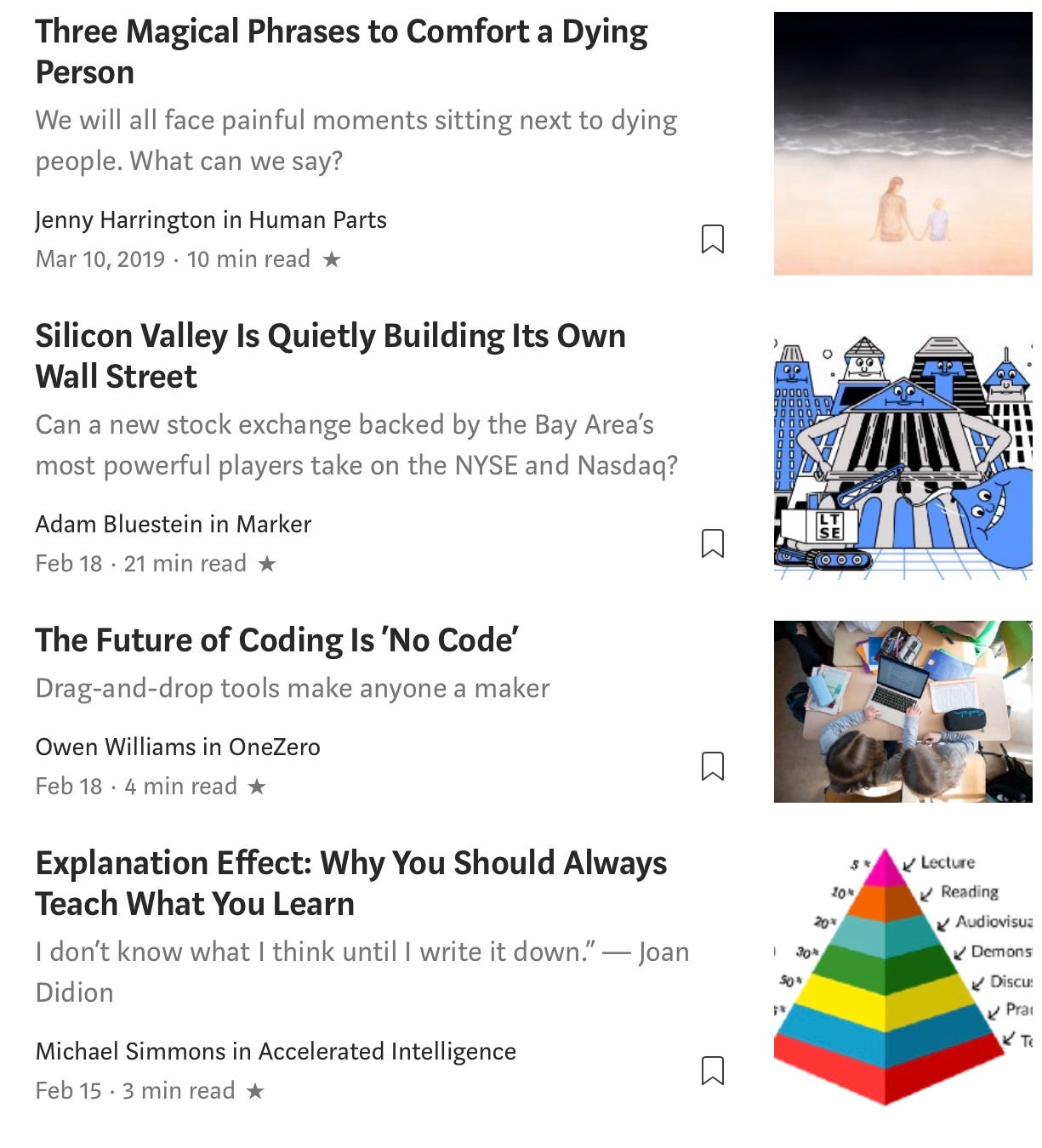This screenshot has width=1042, height=1148.
Task: Bookmark 'The Future of Coding Is No Code'
Action: click(x=713, y=765)
